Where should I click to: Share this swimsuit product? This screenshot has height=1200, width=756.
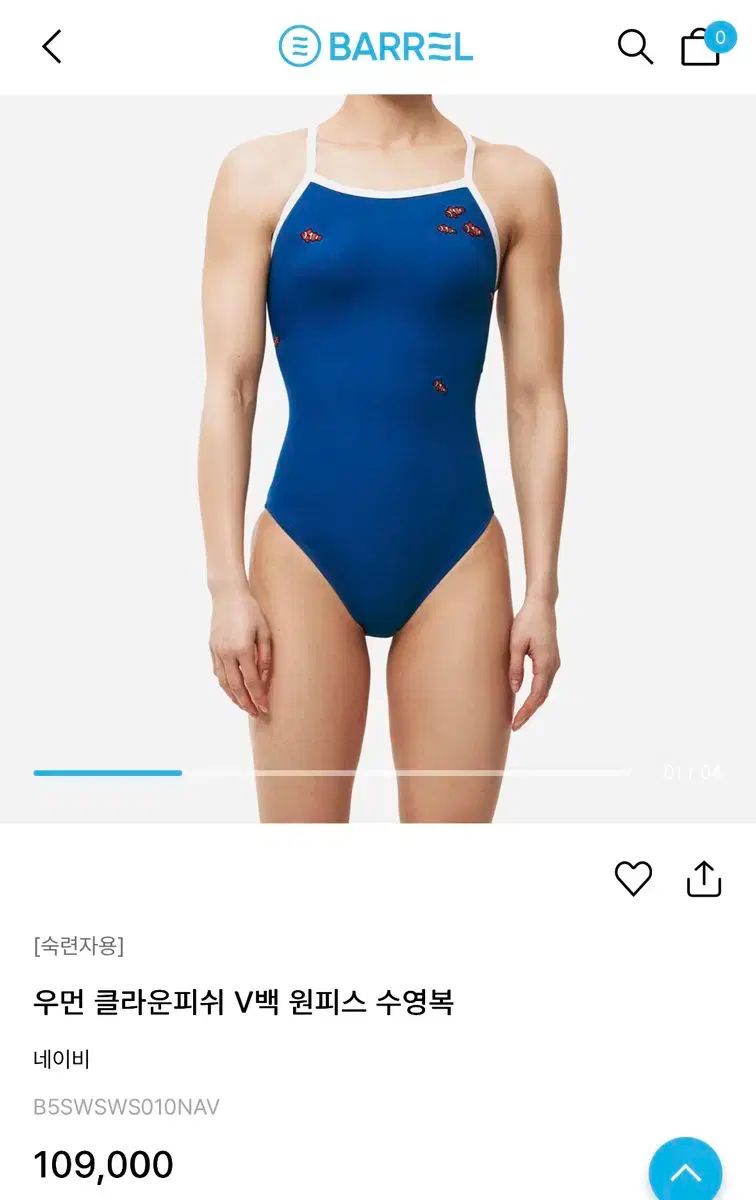704,878
